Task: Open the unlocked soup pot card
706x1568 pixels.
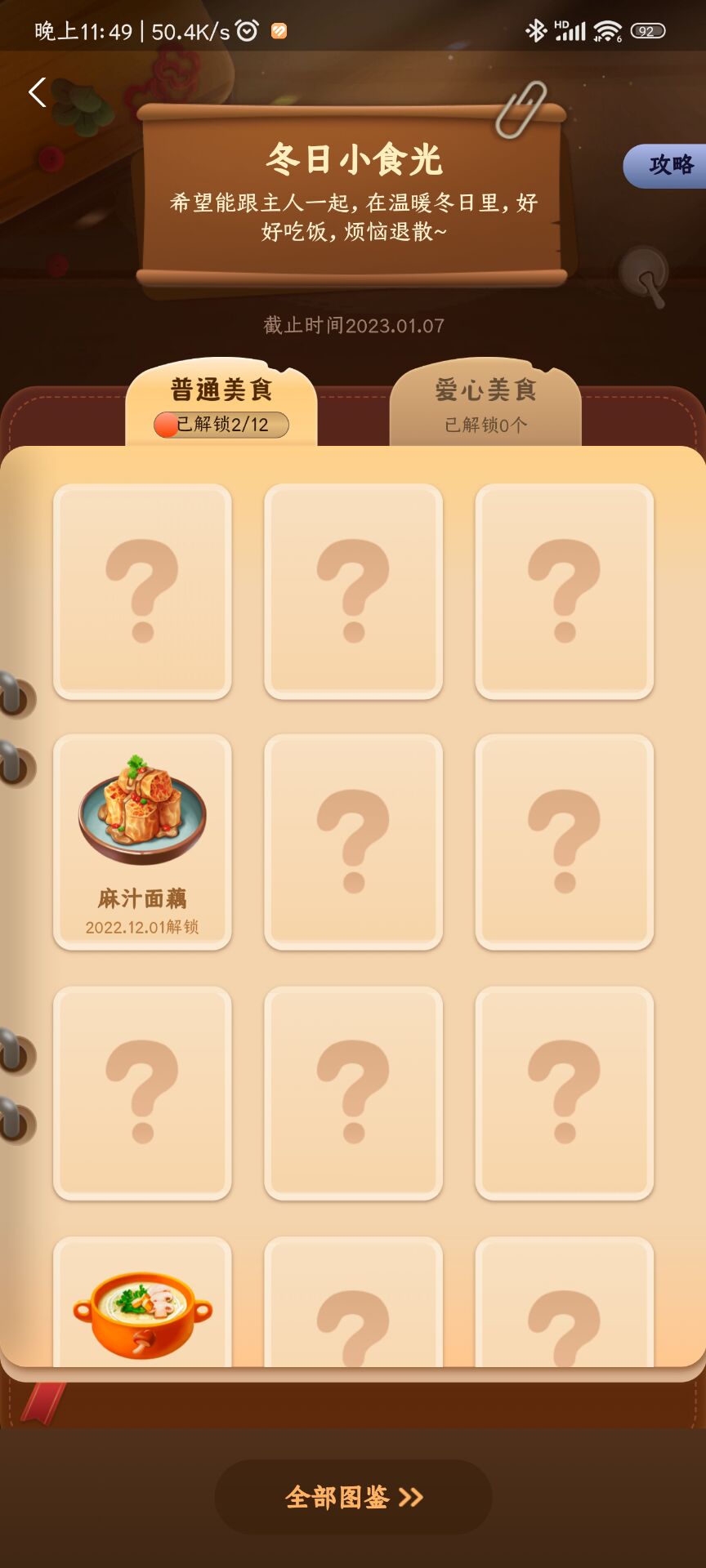Action: click(x=142, y=1305)
